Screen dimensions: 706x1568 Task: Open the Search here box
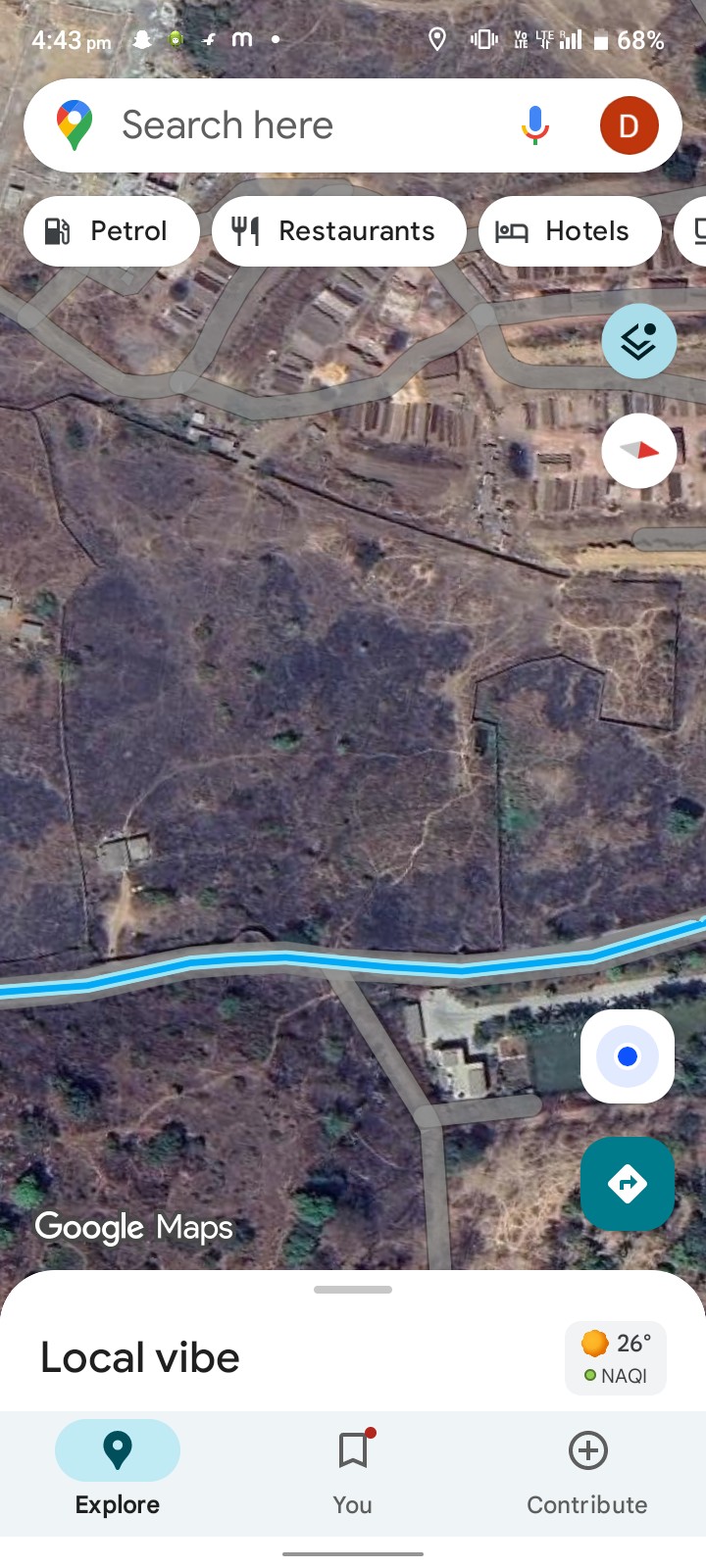tap(294, 125)
